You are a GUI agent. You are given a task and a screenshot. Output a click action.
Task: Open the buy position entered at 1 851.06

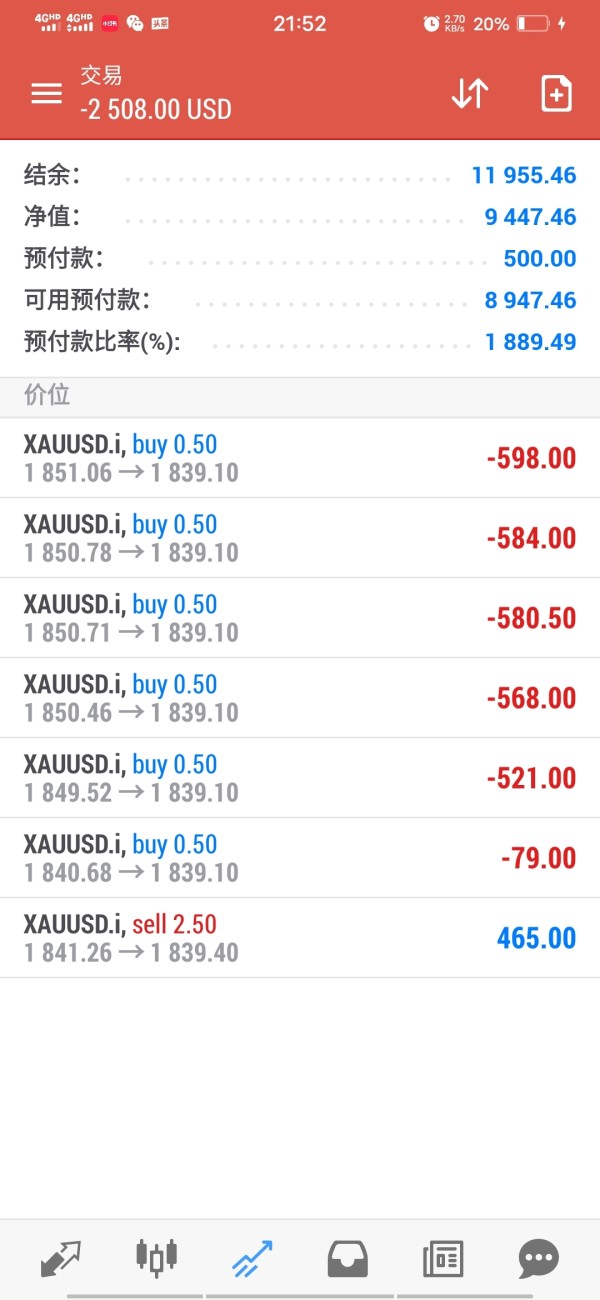click(x=300, y=458)
